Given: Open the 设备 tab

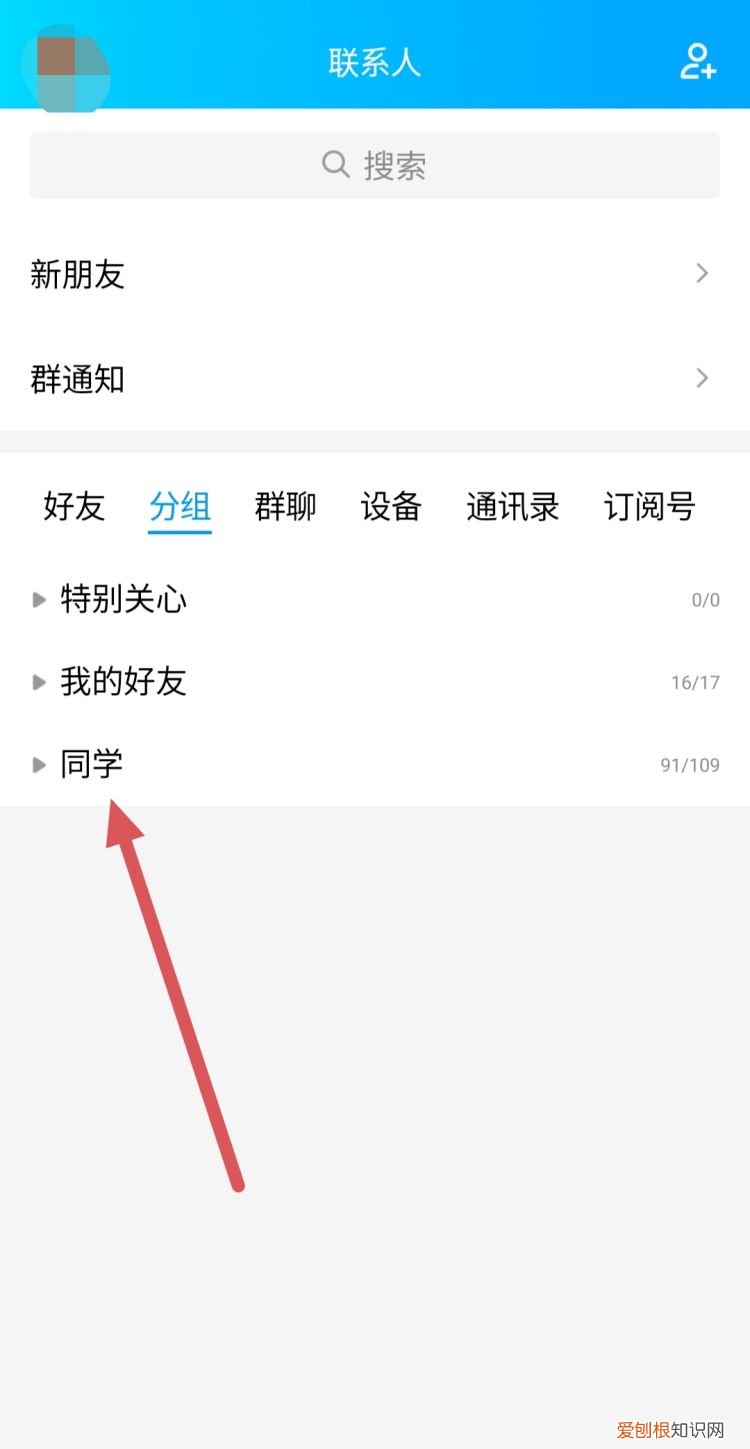Looking at the screenshot, I should click(x=391, y=507).
